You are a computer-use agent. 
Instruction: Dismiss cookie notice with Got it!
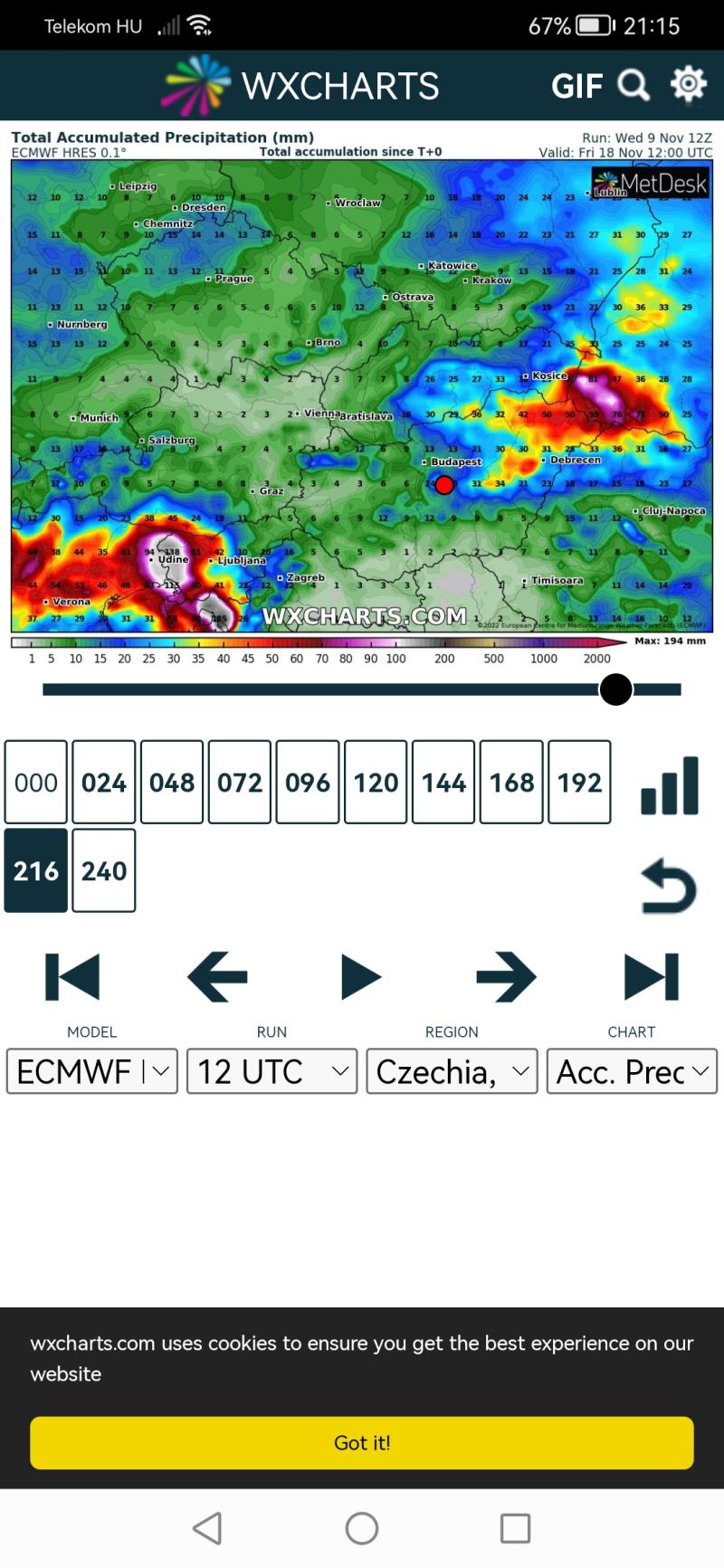tap(362, 1443)
